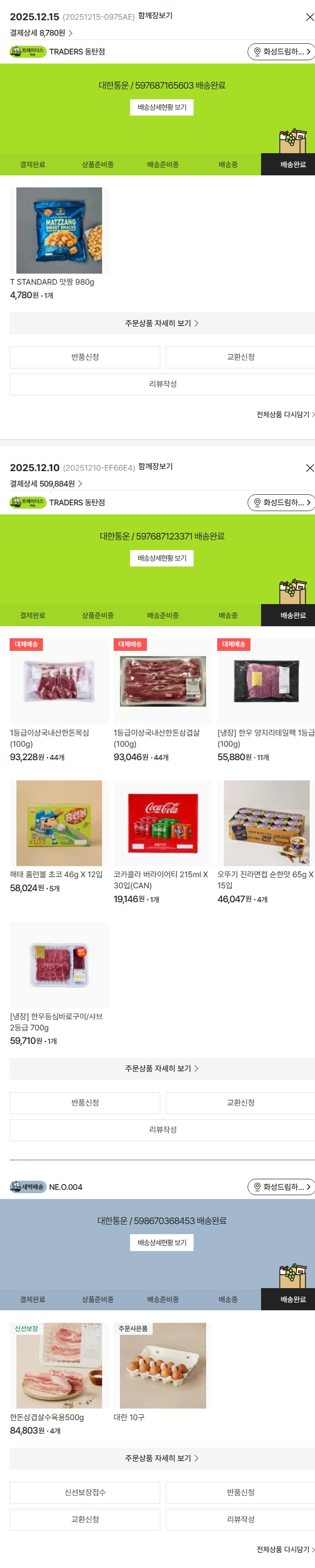Screen dimensions: 315x1568
Task: Open 1등급이상국내산한돈목심 product
Action: pyautogui.click(x=59, y=681)
